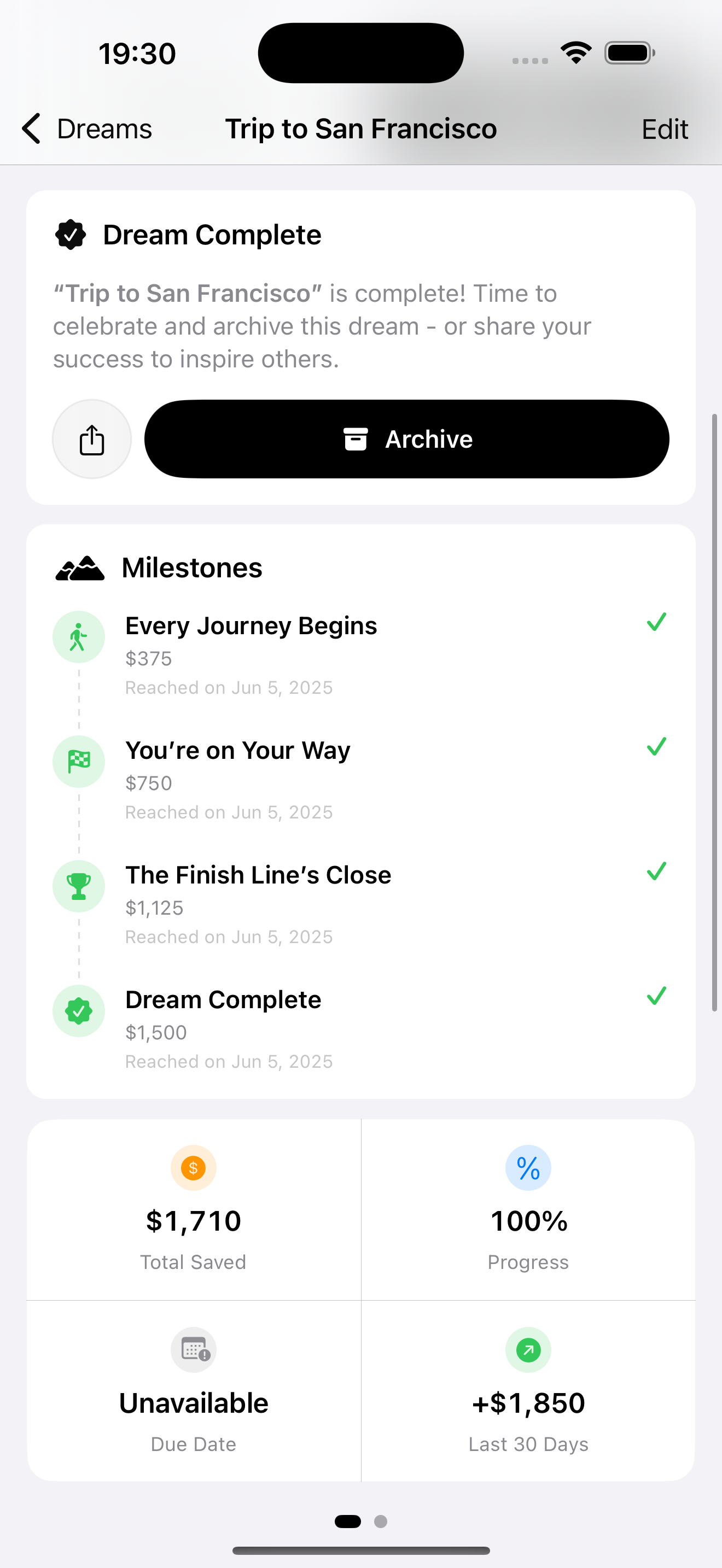Archive the Trip to San Francisco dream

pos(406,440)
